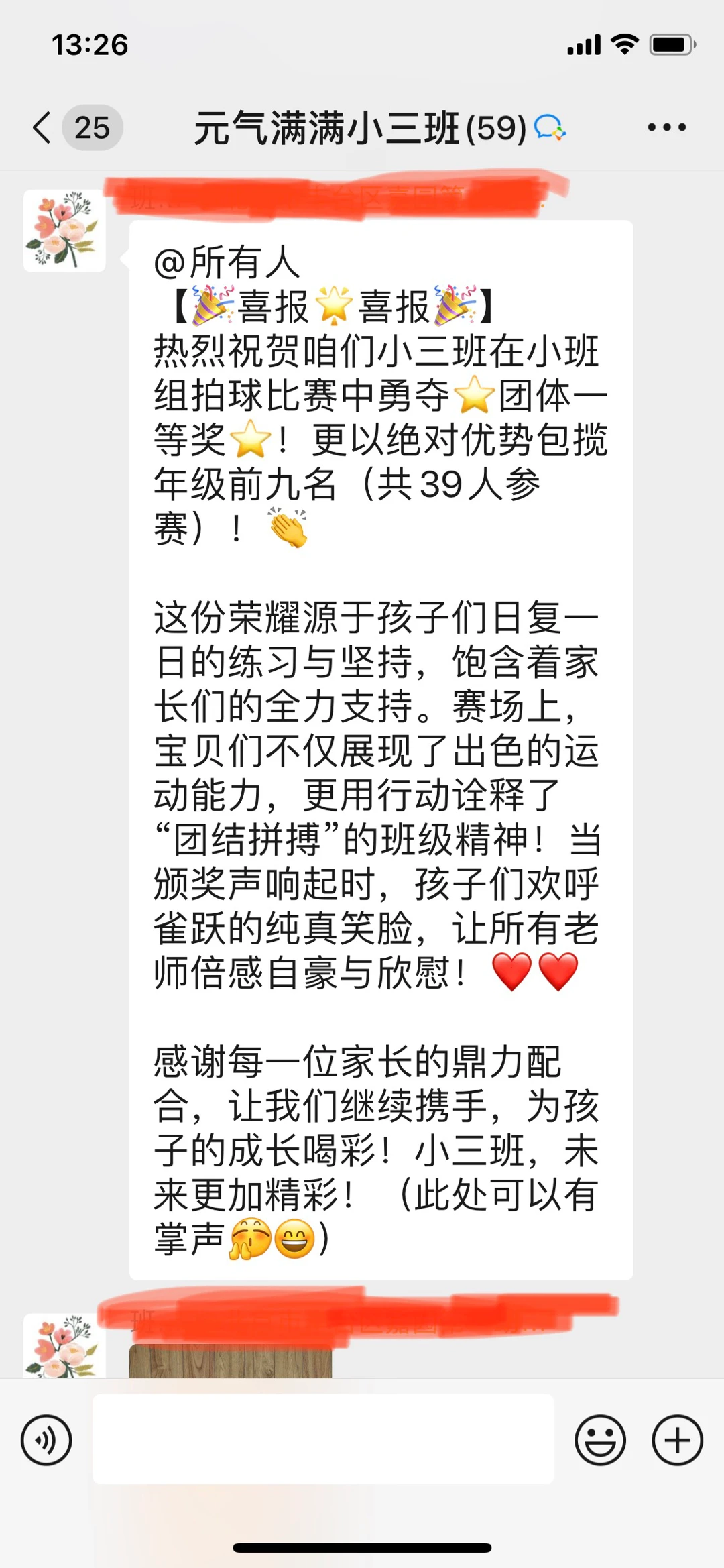Image resolution: width=724 pixels, height=1568 pixels.
Task: Go back to the chat list
Action: (42, 127)
